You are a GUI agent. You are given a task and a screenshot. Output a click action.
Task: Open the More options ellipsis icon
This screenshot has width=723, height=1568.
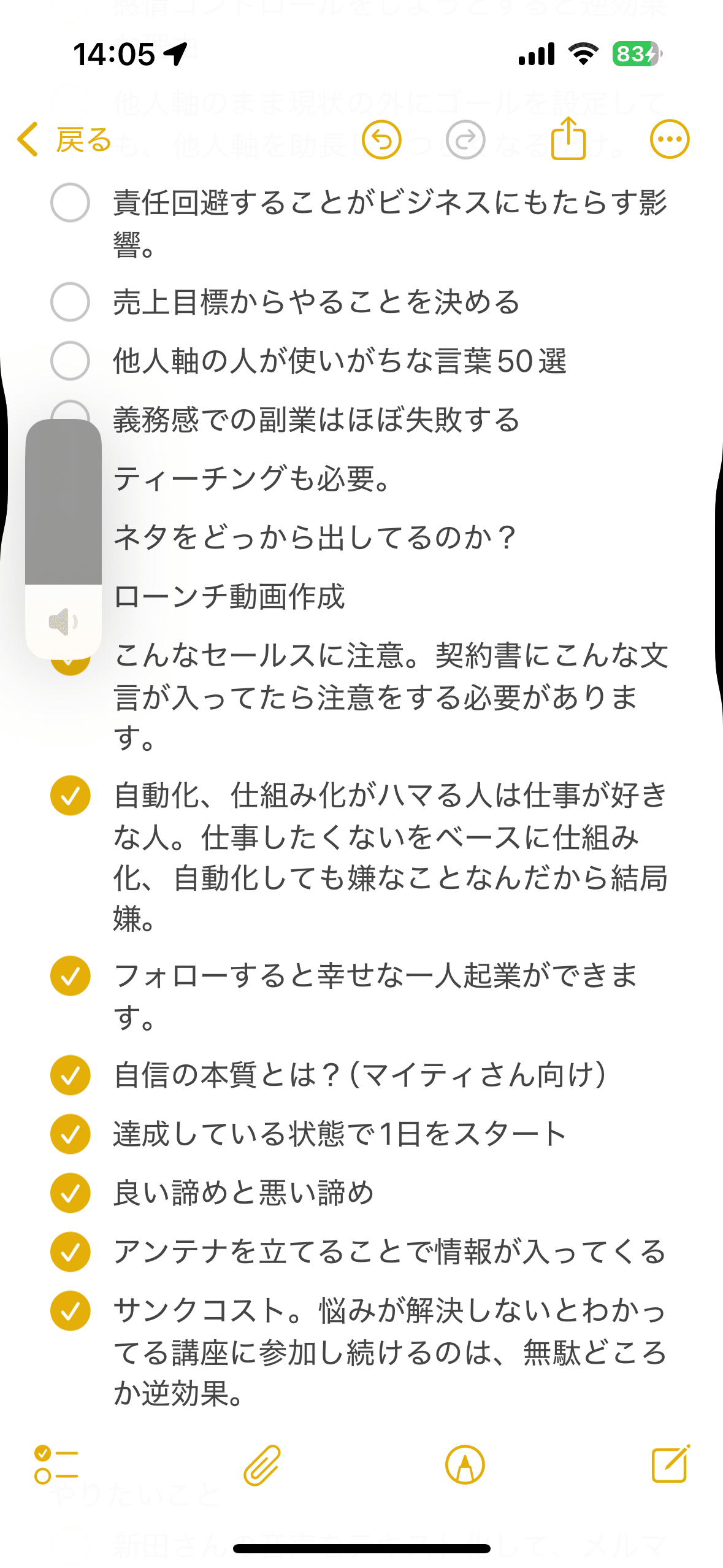coord(670,139)
